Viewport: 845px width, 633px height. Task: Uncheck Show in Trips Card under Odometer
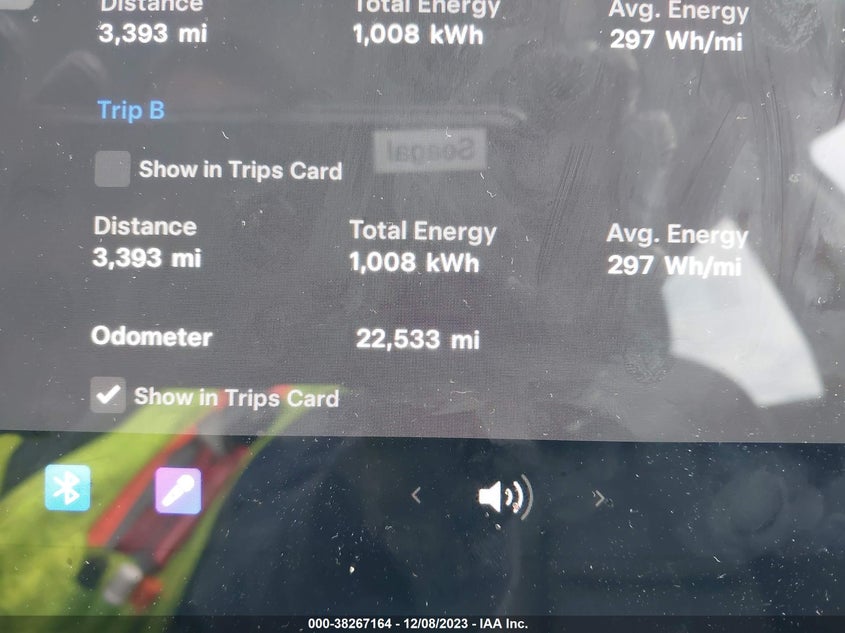pos(108,395)
